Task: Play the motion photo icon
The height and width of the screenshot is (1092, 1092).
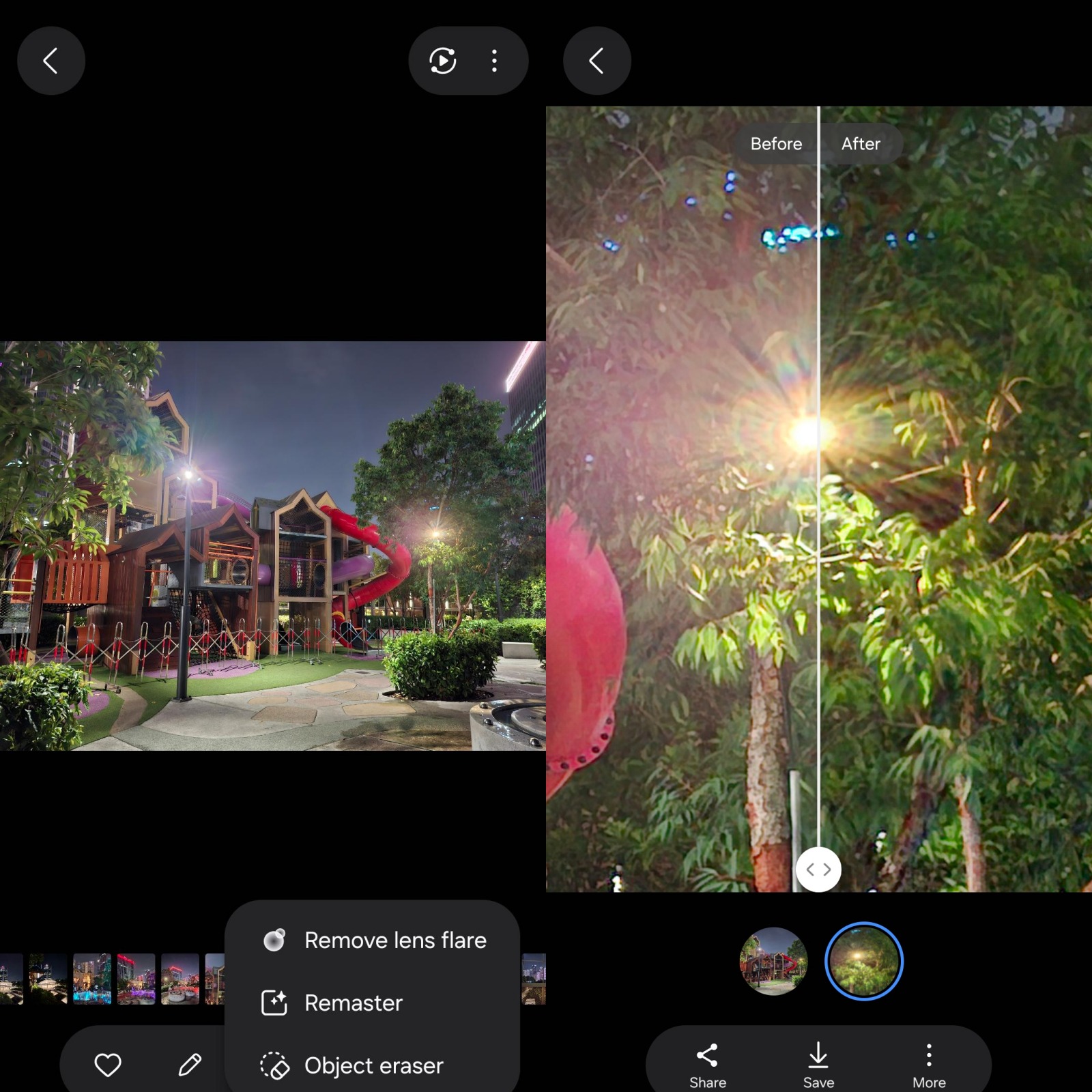Action: 442,61
